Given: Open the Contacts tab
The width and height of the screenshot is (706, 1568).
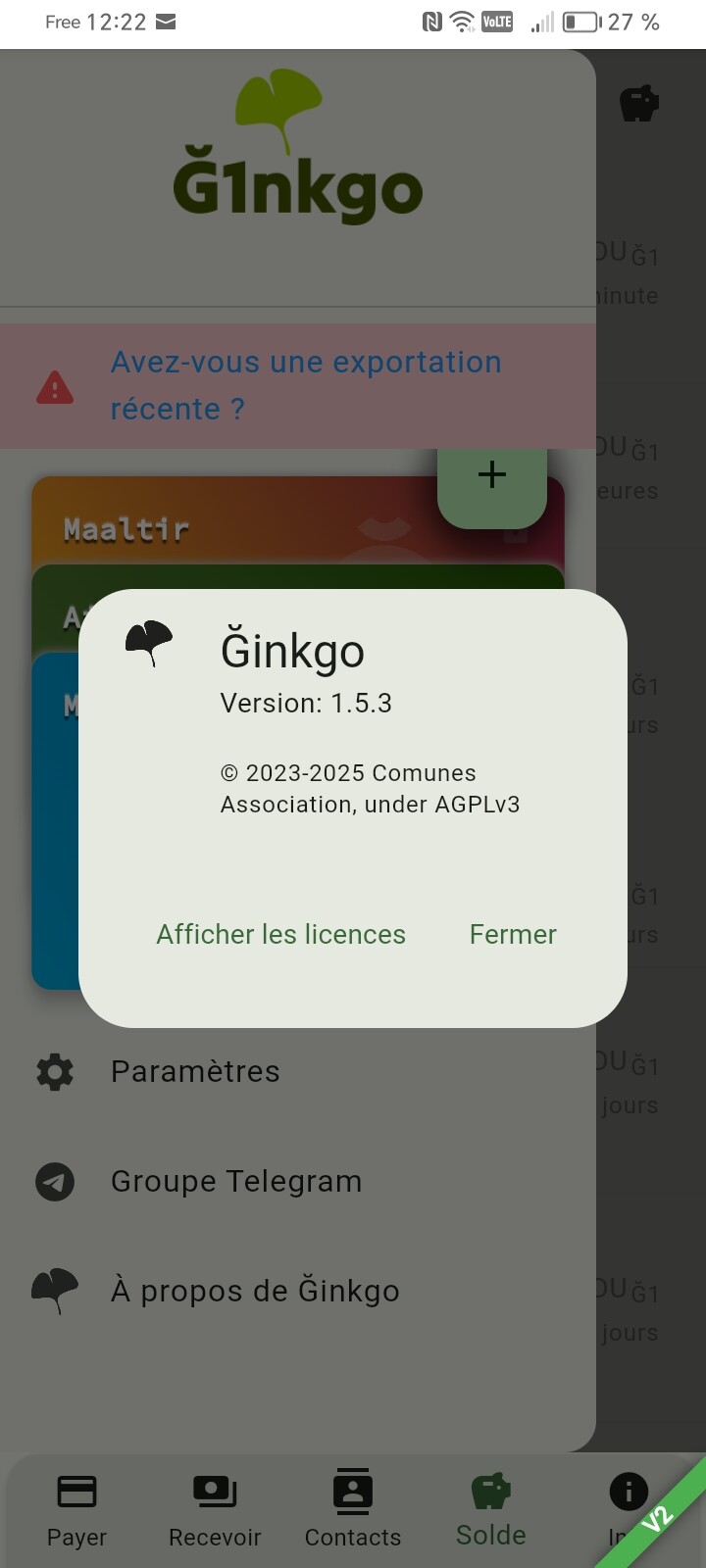Looking at the screenshot, I should click(x=353, y=1510).
